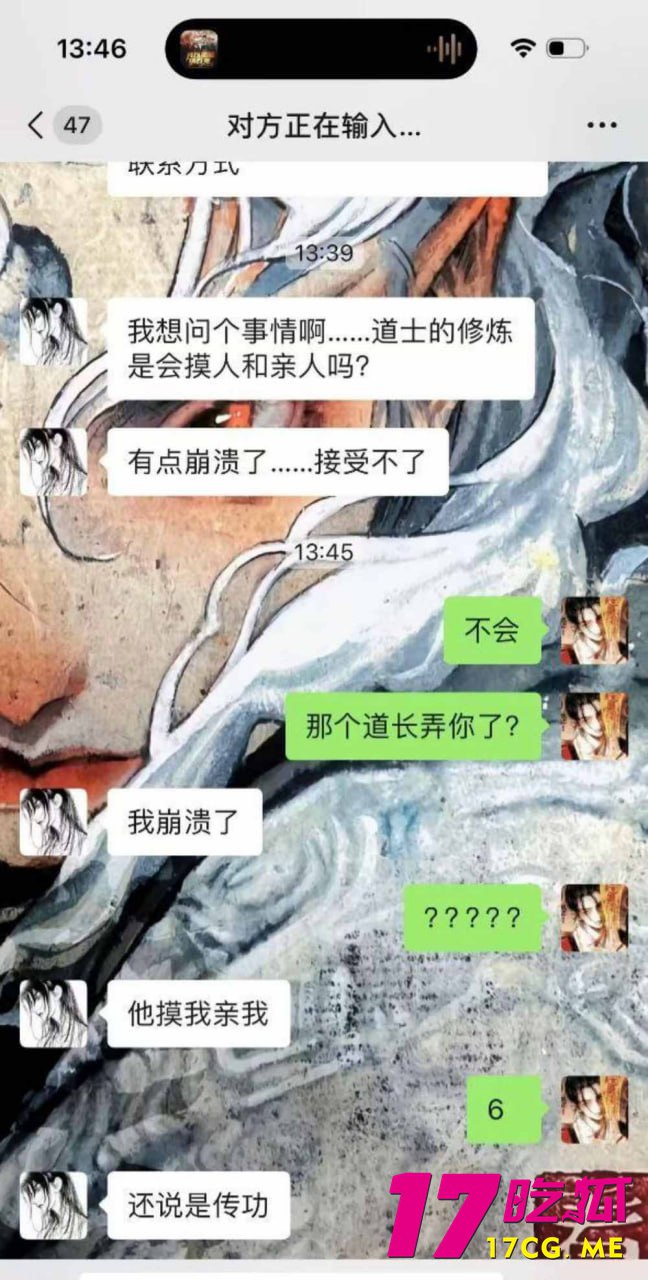Open contact avatar beside "我崩溃了" message
The width and height of the screenshot is (648, 1280).
pos(54,822)
